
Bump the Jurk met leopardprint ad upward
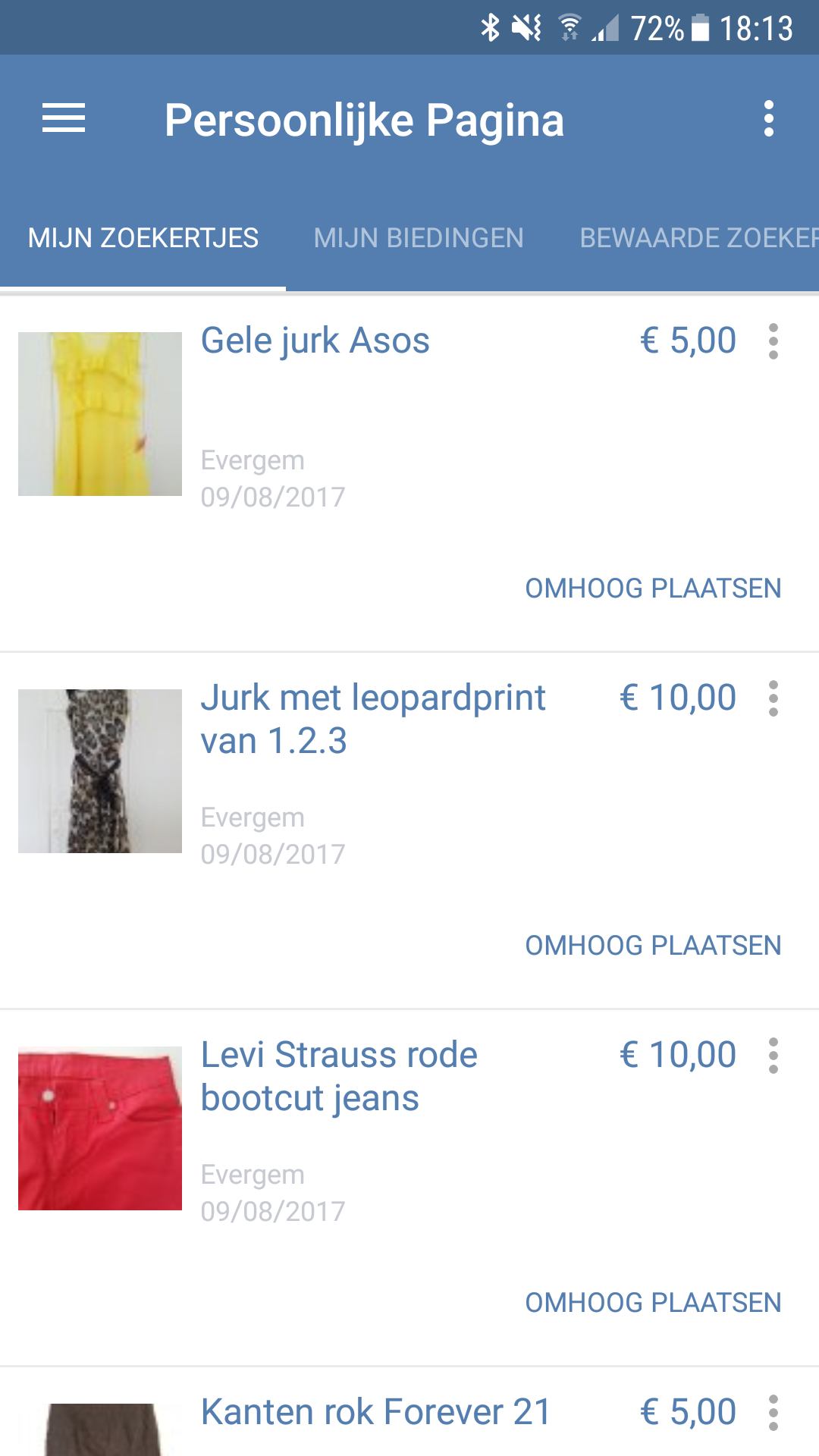653,946
